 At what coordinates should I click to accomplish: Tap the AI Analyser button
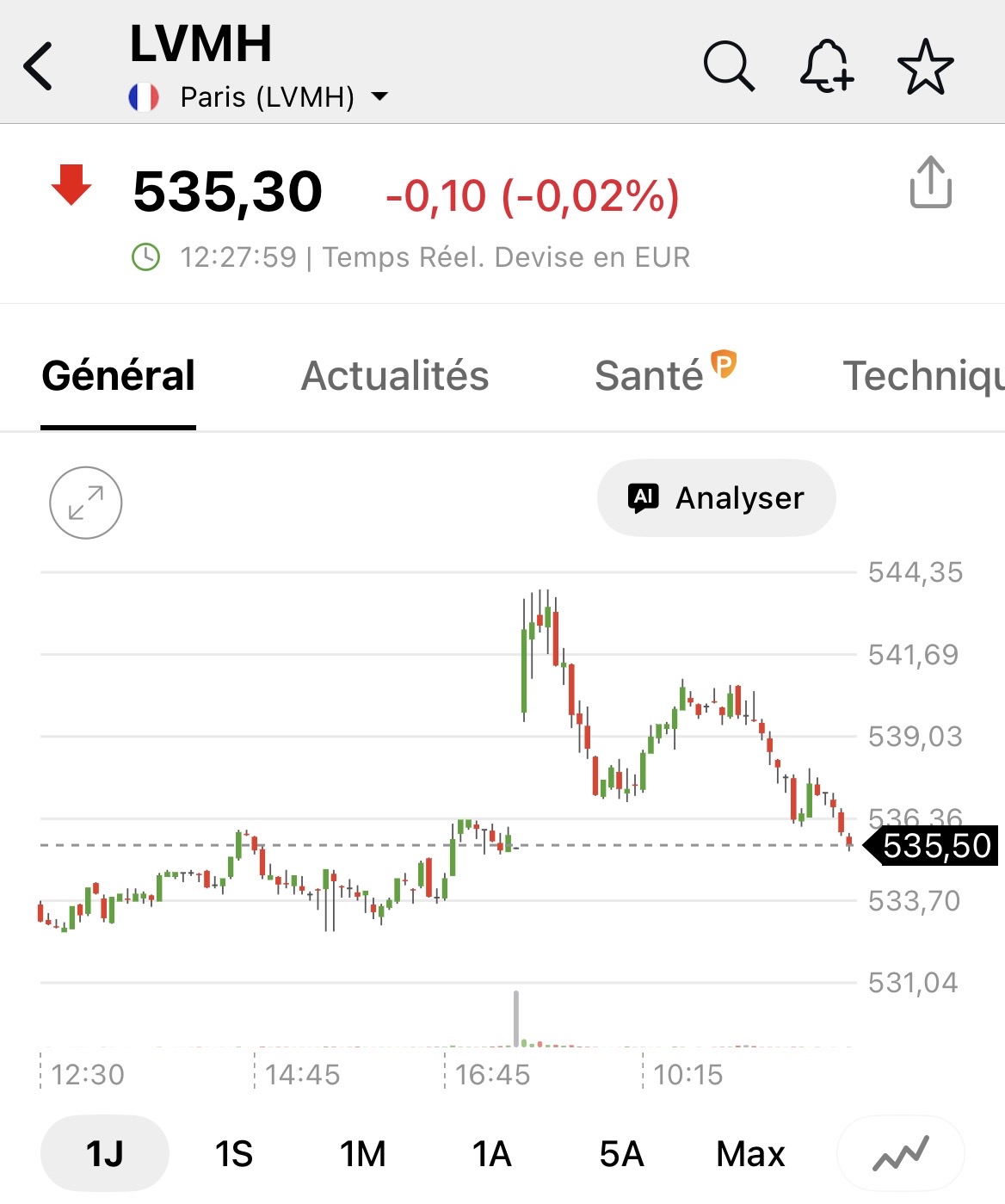click(716, 498)
